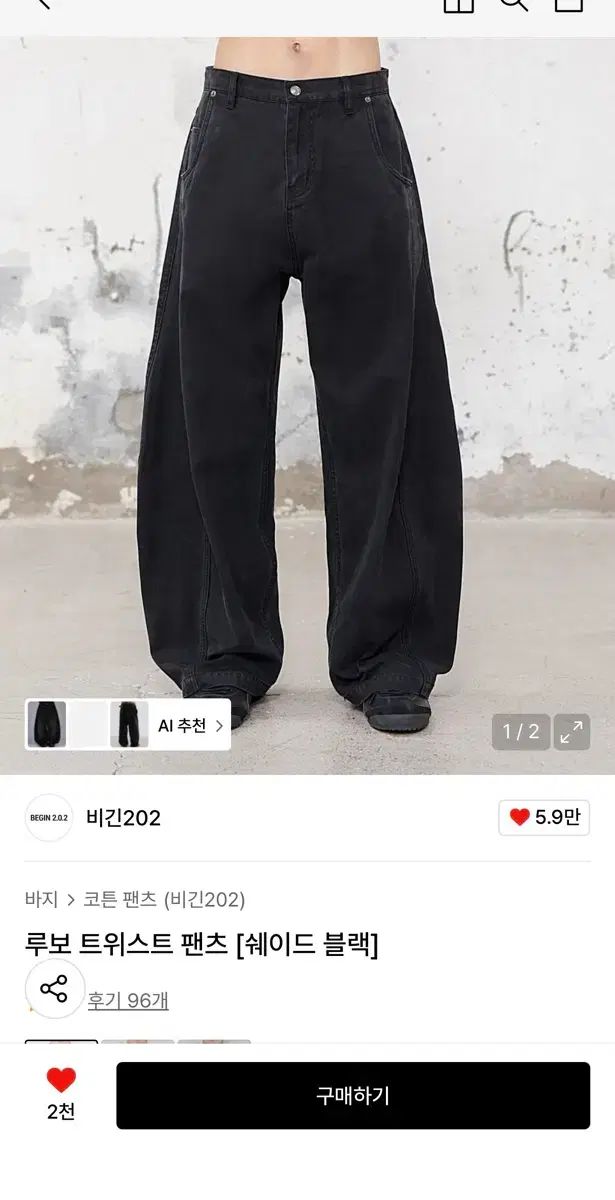Open search from the top bar
Viewport: 615px width, 1200px height.
pos(513,5)
